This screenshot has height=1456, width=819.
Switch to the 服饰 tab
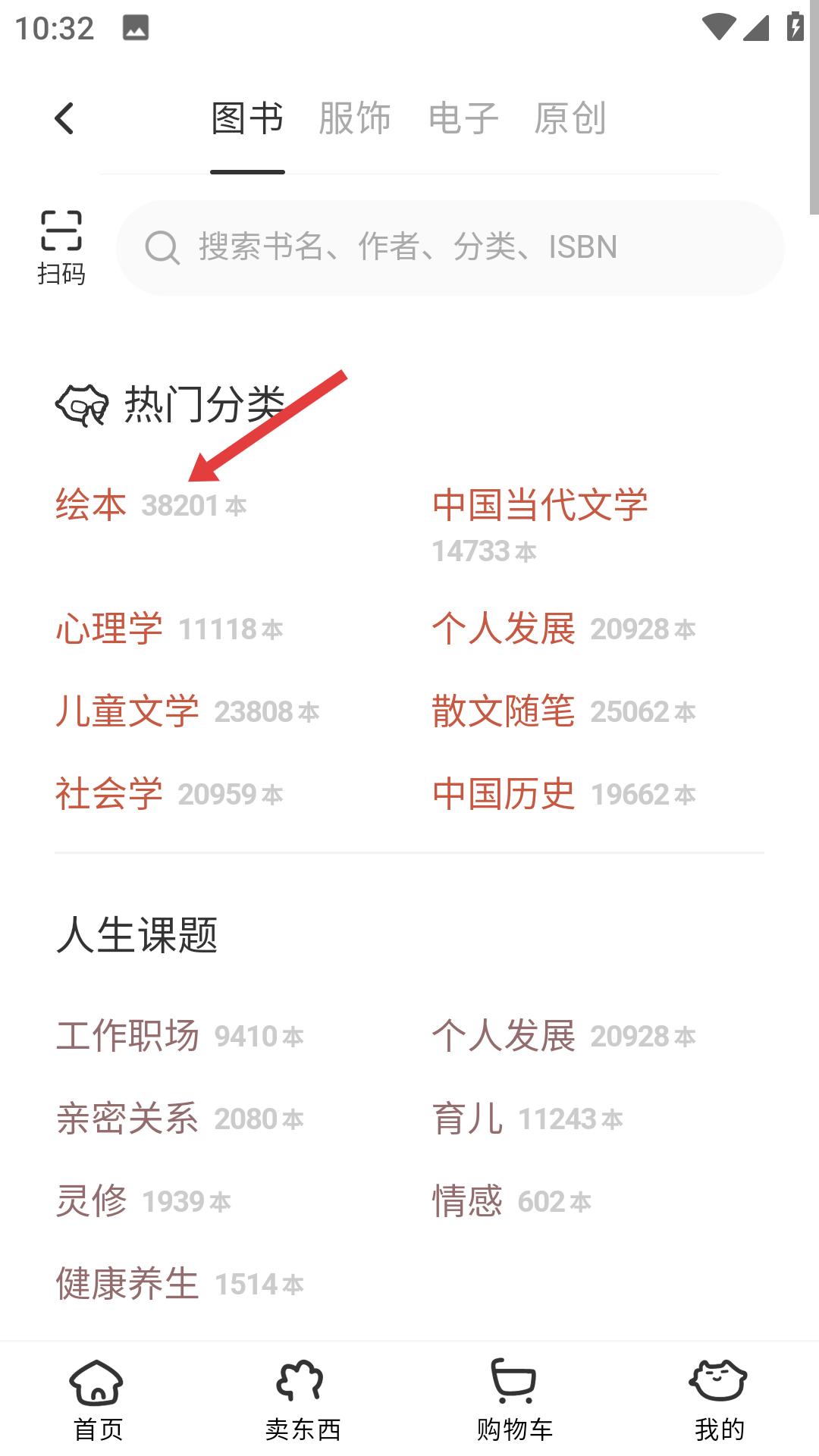[354, 119]
